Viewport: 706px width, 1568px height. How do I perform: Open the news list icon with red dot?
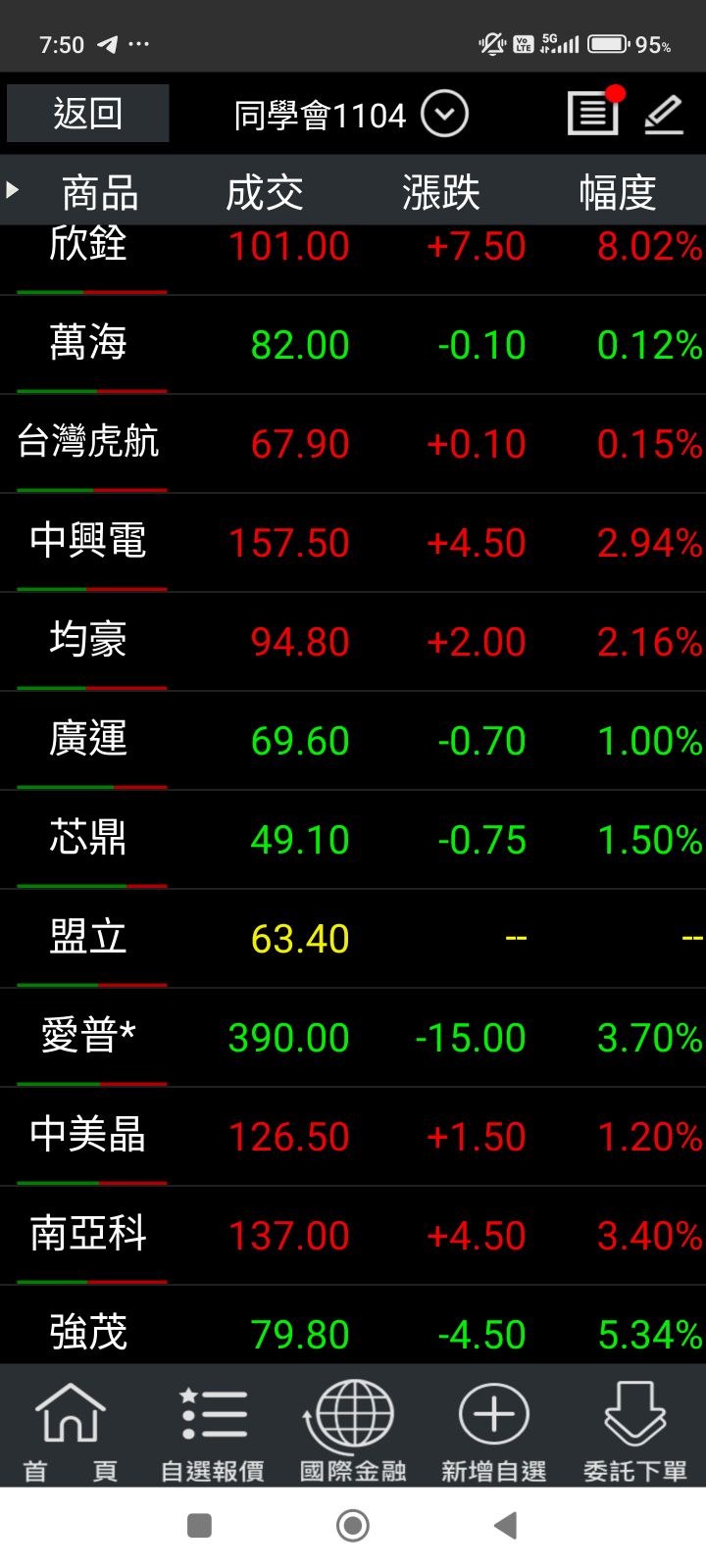(593, 114)
